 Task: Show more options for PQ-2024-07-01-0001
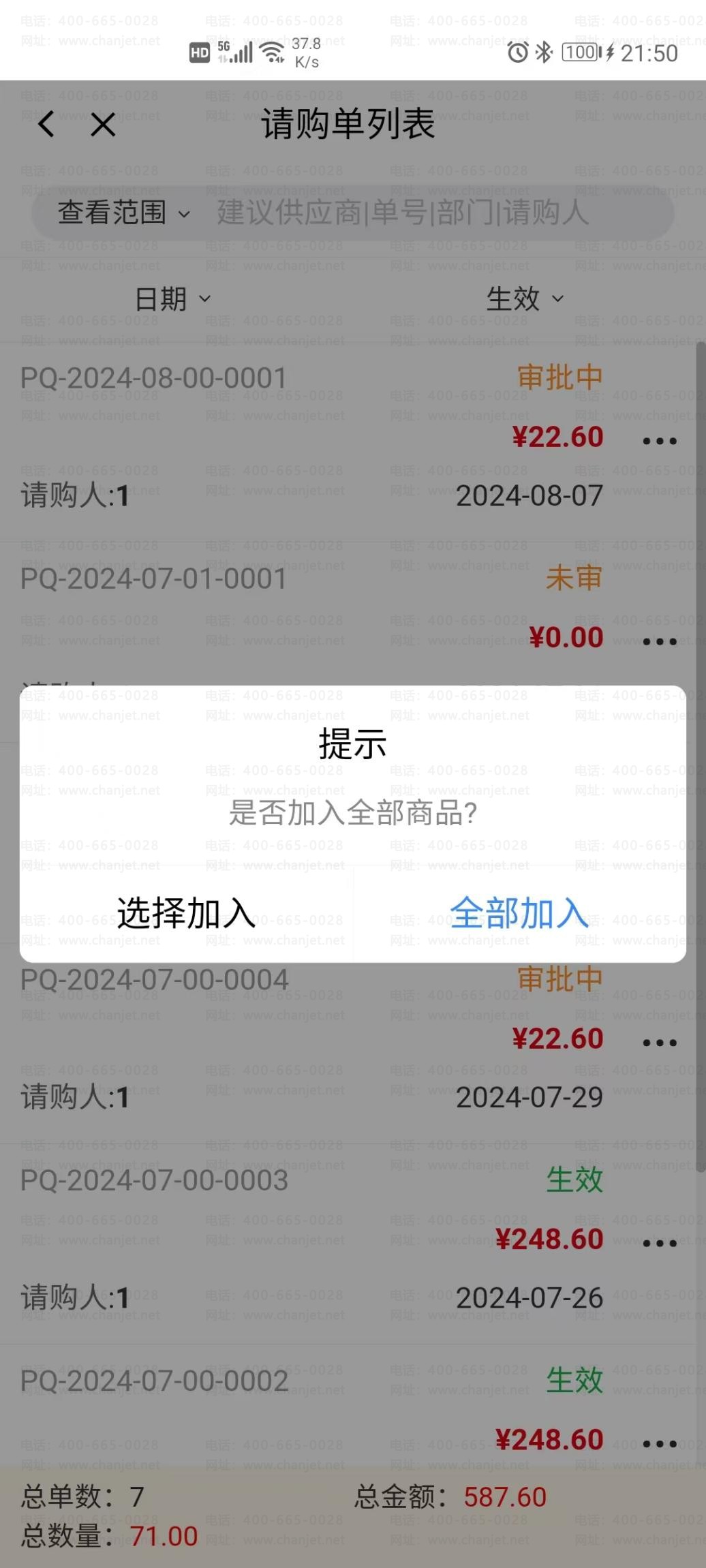tap(659, 642)
